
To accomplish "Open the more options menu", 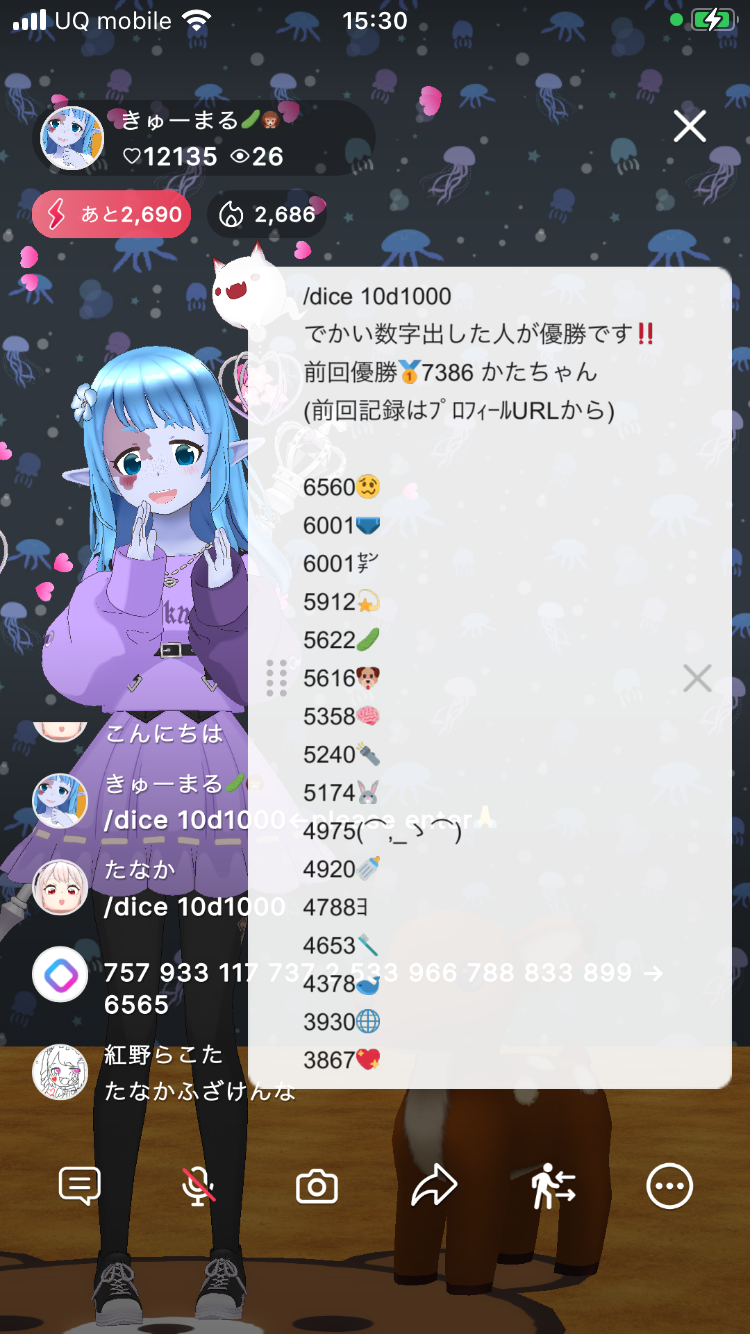I will click(x=669, y=1186).
